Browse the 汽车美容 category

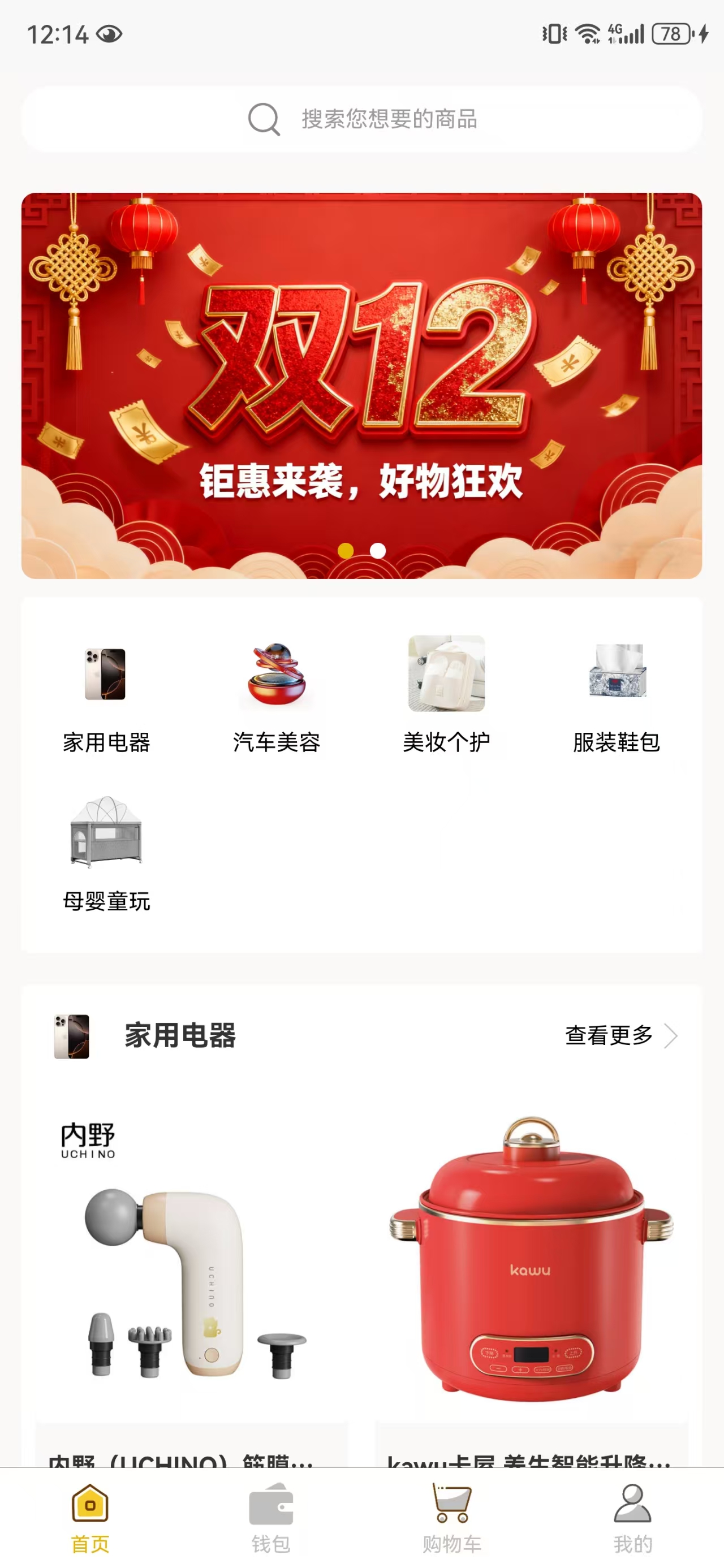point(277,694)
